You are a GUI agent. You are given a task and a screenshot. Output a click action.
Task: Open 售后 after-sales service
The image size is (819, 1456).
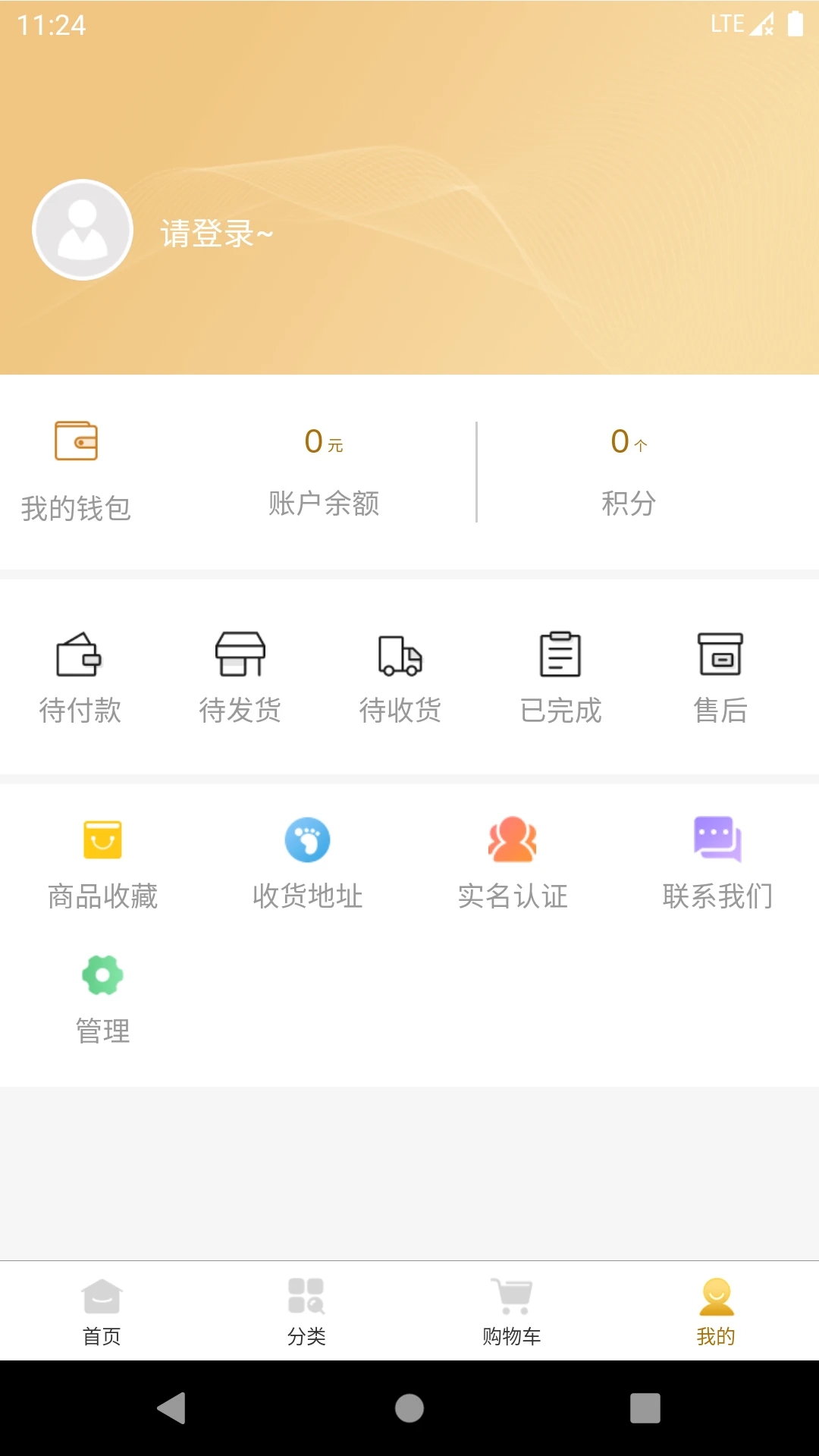(720, 676)
